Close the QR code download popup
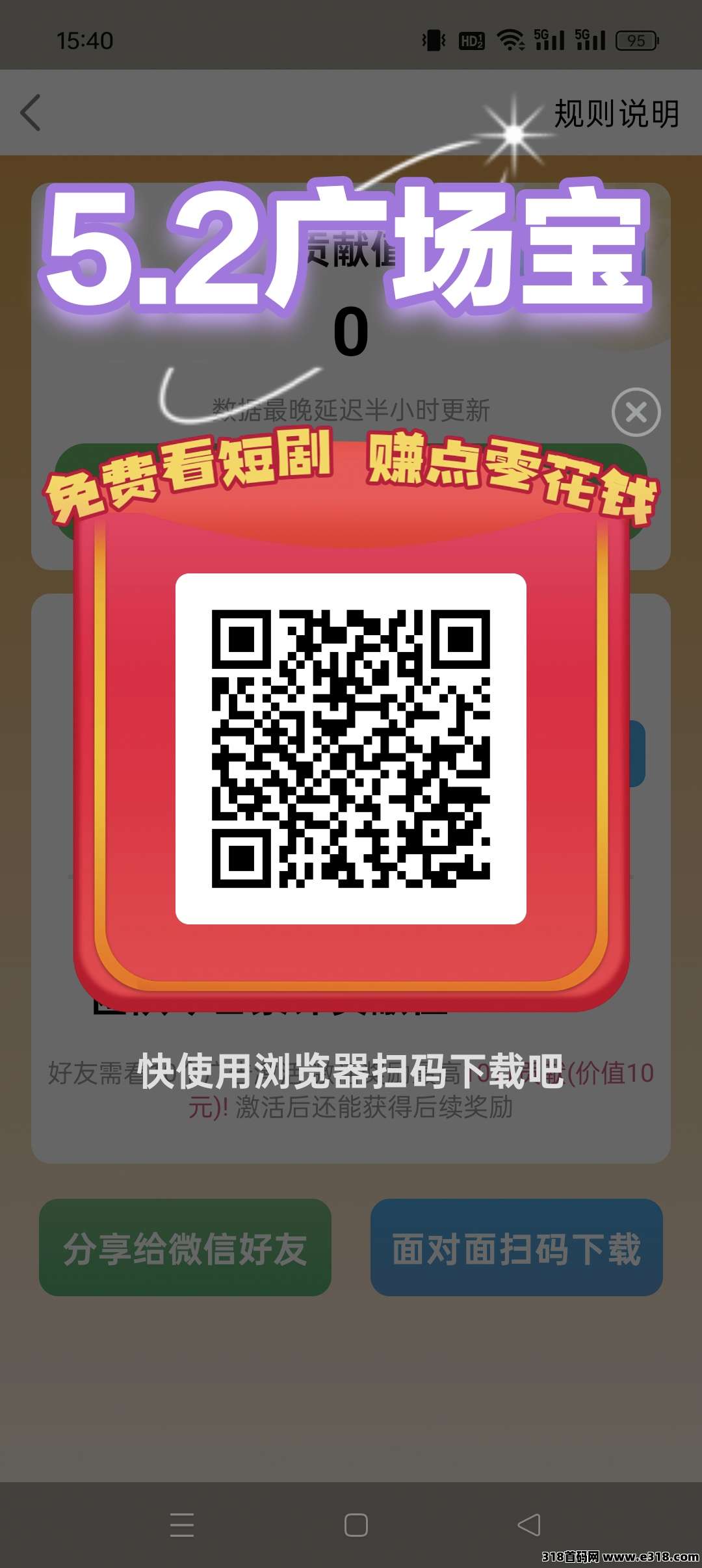 pos(636,412)
